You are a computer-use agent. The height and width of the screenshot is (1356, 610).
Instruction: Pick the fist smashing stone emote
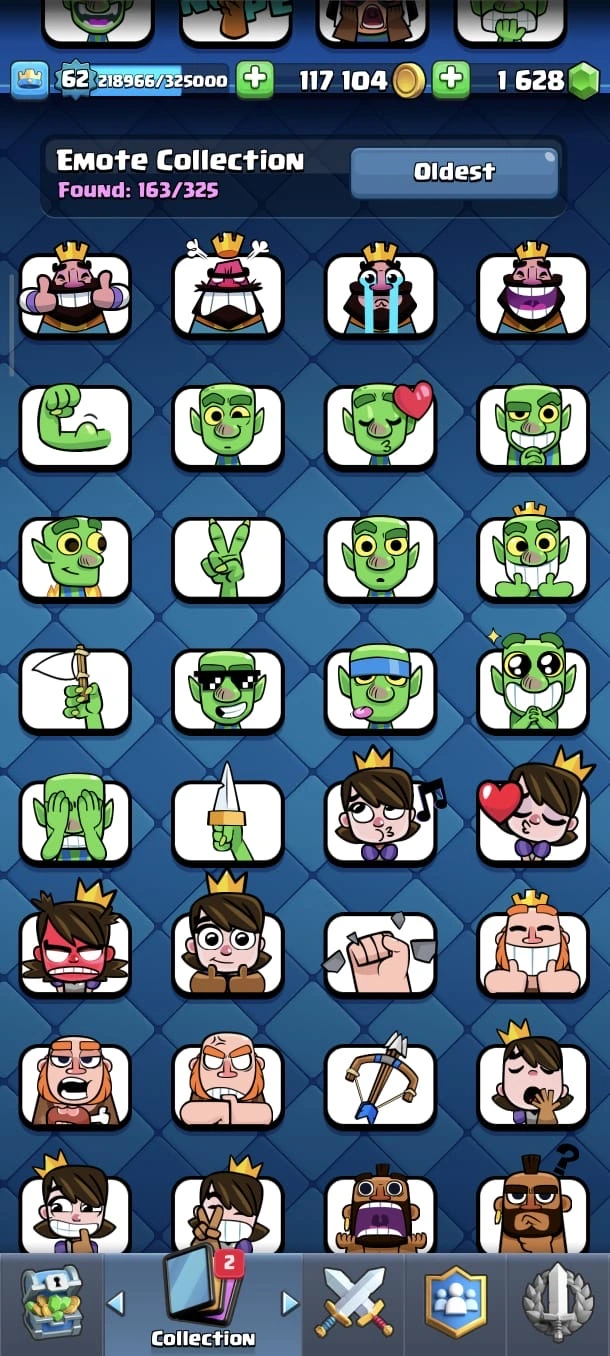coord(380,953)
